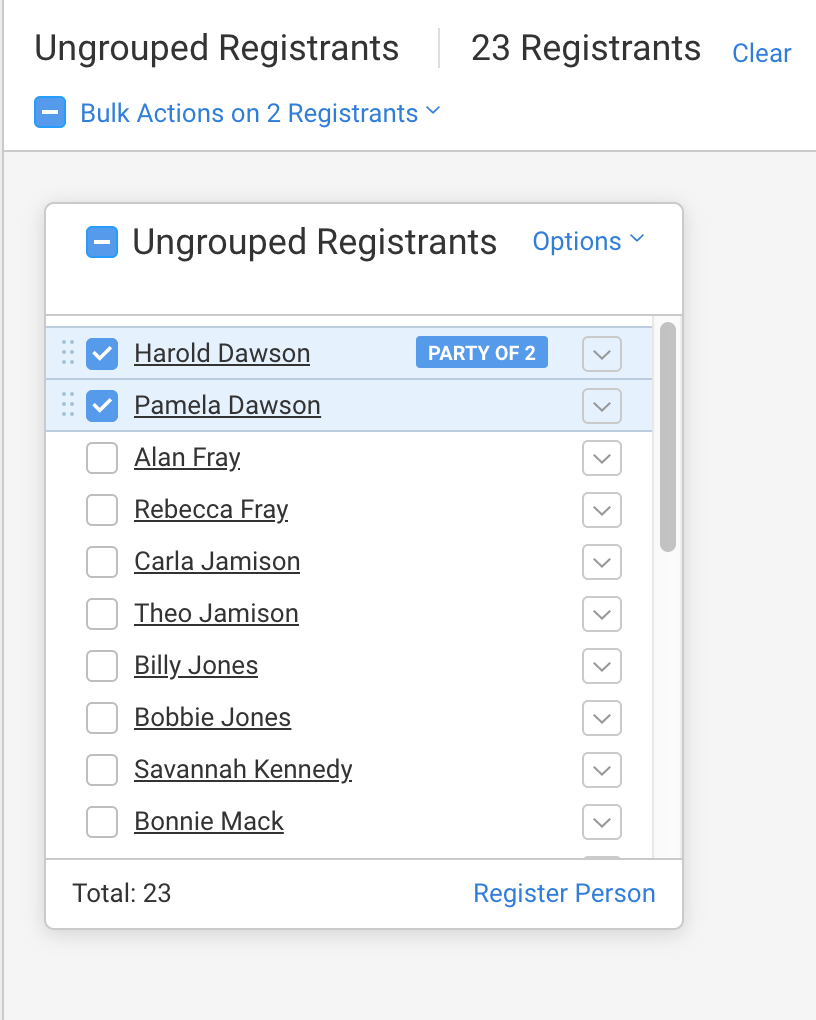Open the dropdown arrow for Harold Dawson
The width and height of the screenshot is (816, 1020).
601,354
